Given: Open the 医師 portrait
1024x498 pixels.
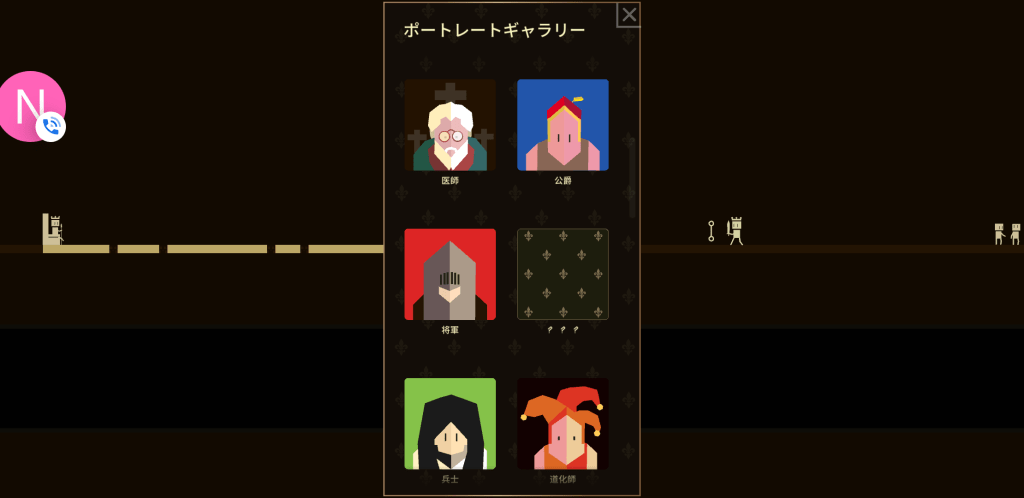Looking at the screenshot, I should click(450, 125).
